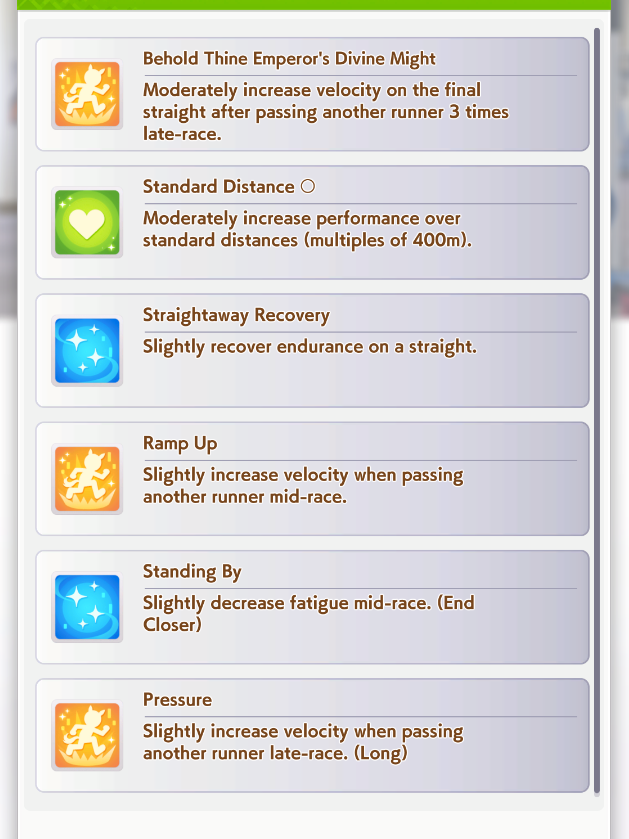
Task: Select the Standard Distance skill card
Action: tap(312, 223)
